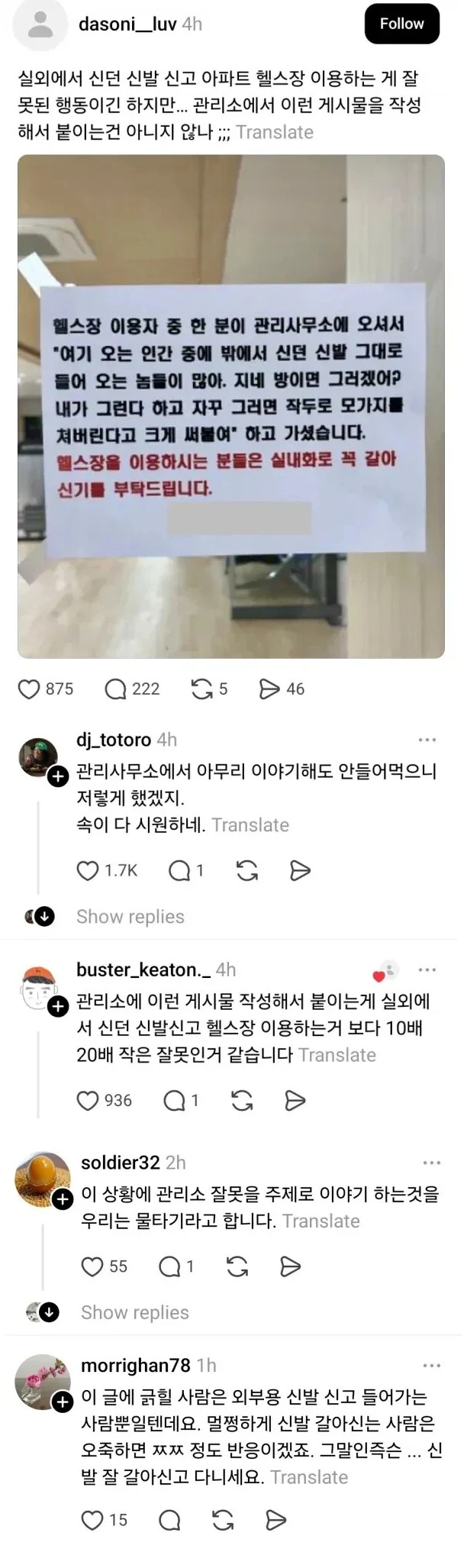Open more options for soldier32's comment

431,1163
